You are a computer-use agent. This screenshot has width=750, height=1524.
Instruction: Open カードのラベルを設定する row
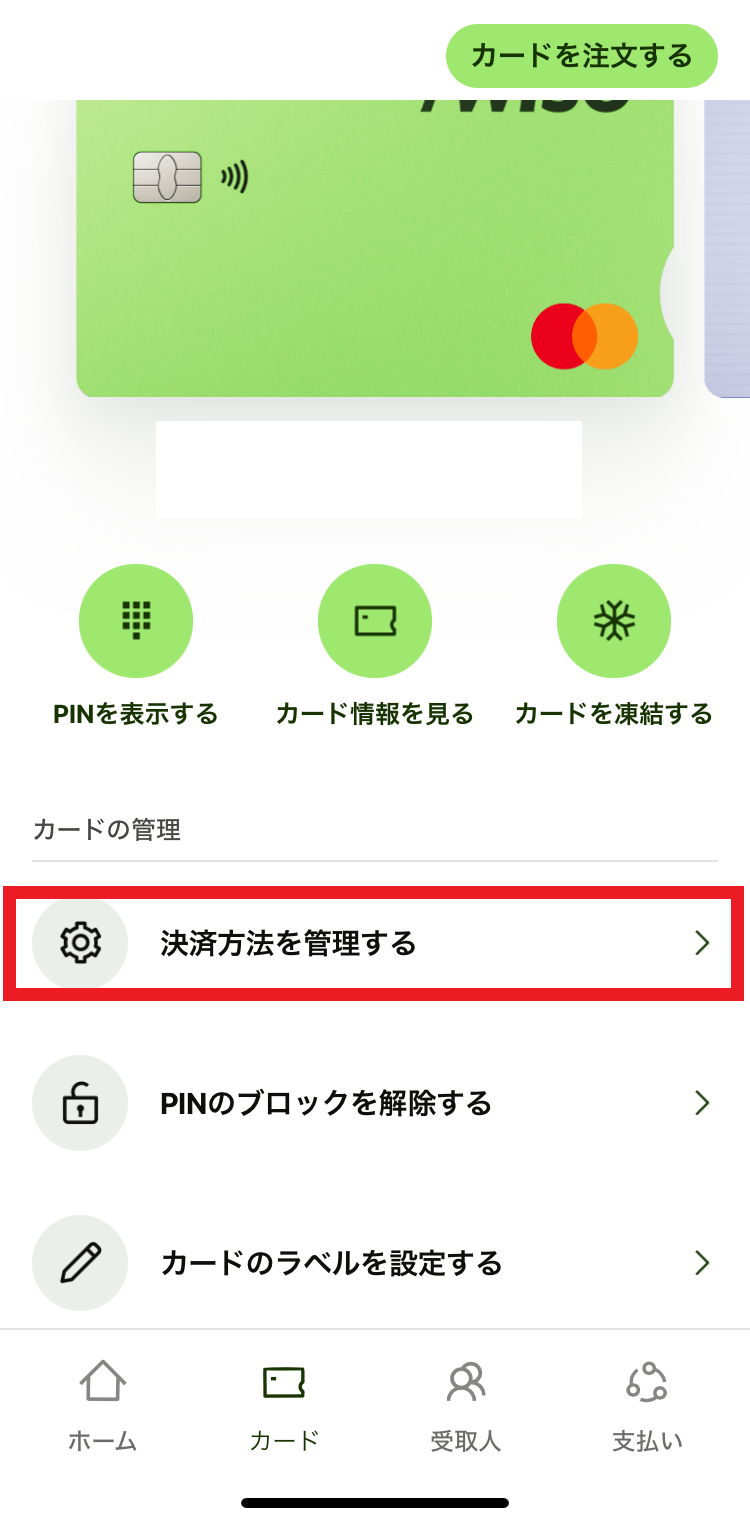374,1263
